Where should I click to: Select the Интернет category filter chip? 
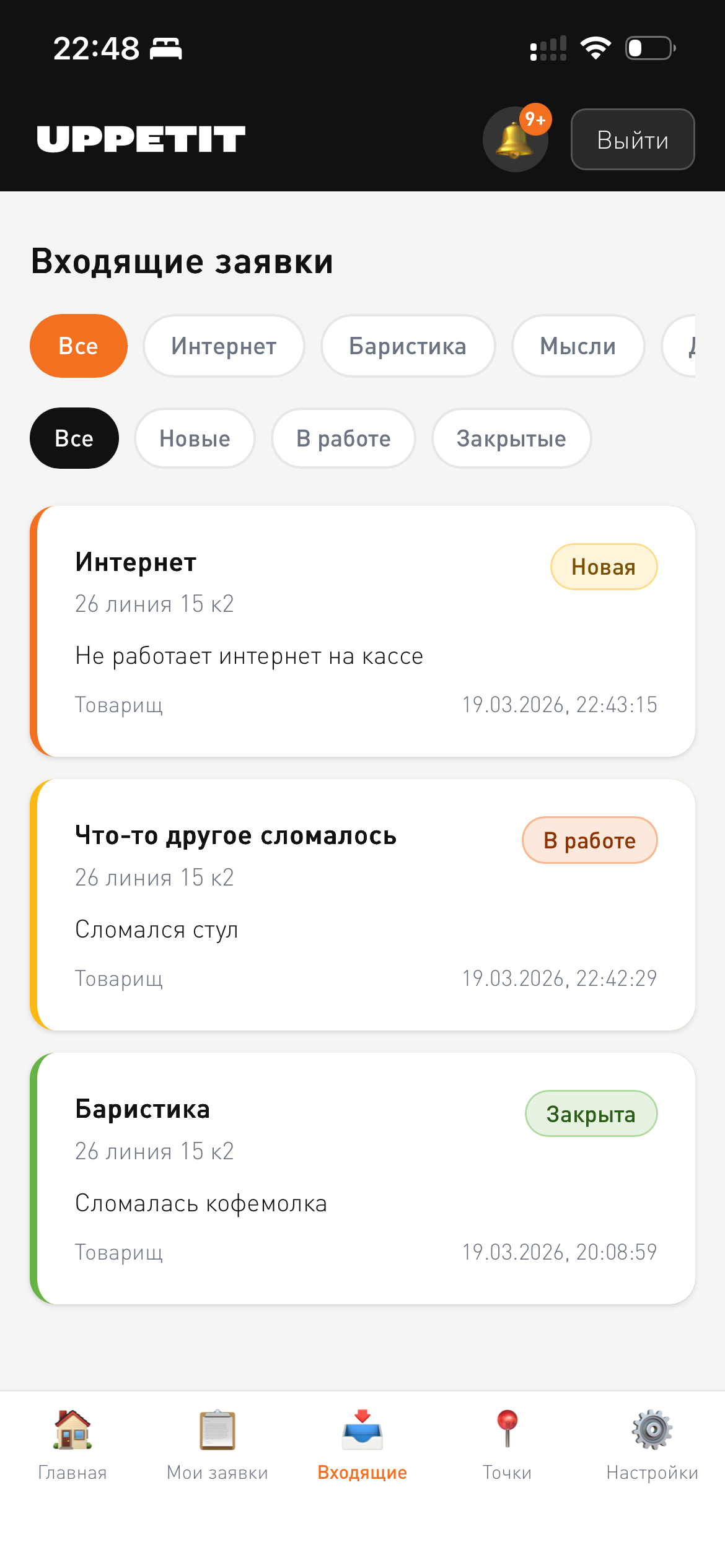[x=223, y=346]
